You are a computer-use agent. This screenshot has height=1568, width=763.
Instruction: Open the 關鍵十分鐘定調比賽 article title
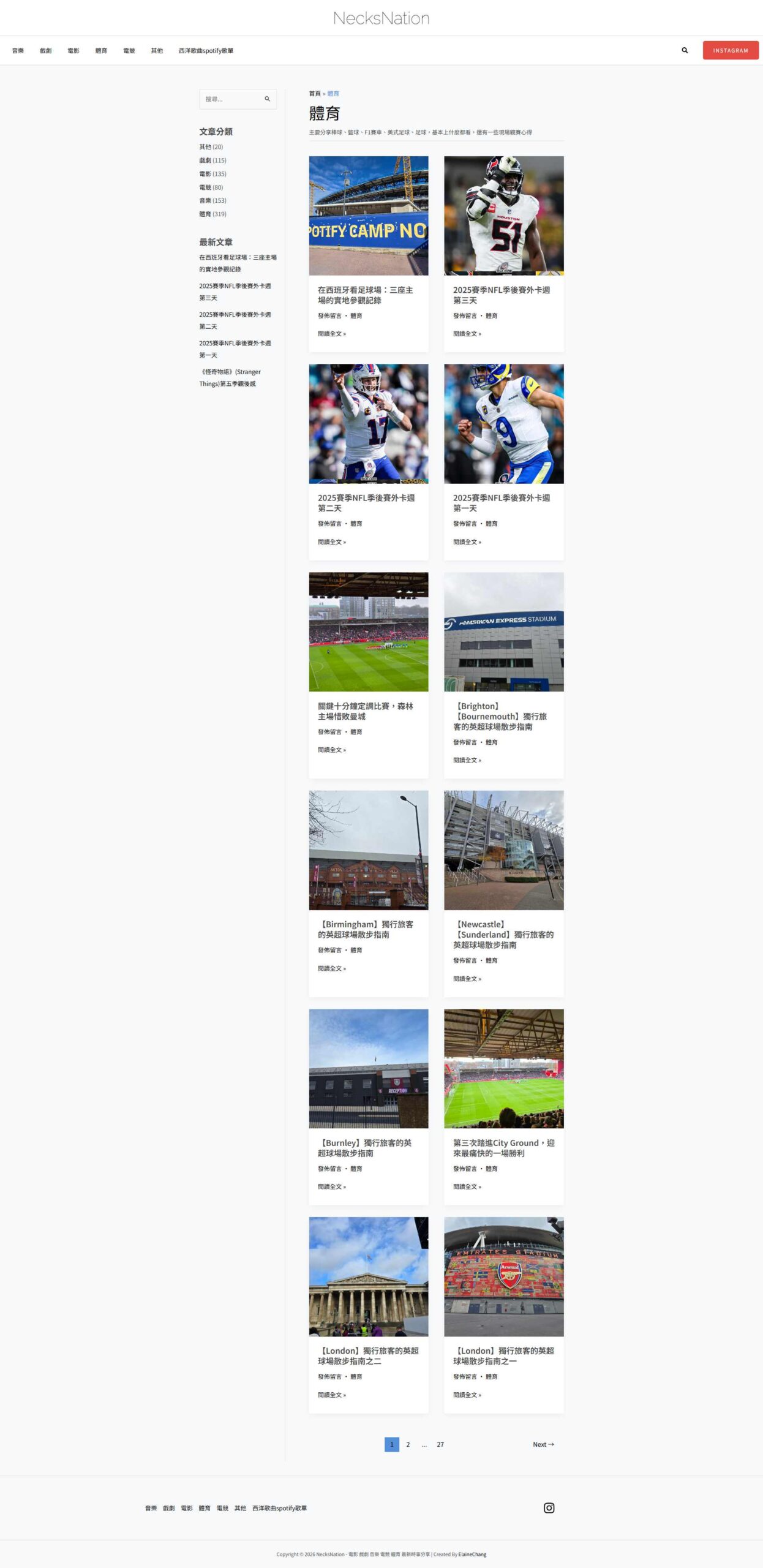pyautogui.click(x=365, y=711)
